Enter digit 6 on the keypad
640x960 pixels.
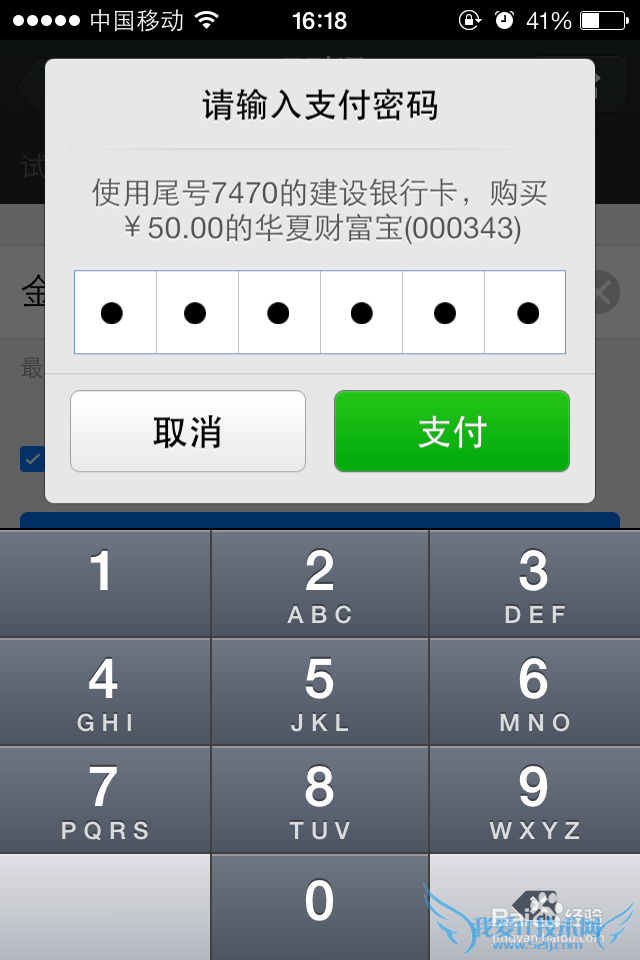point(534,692)
